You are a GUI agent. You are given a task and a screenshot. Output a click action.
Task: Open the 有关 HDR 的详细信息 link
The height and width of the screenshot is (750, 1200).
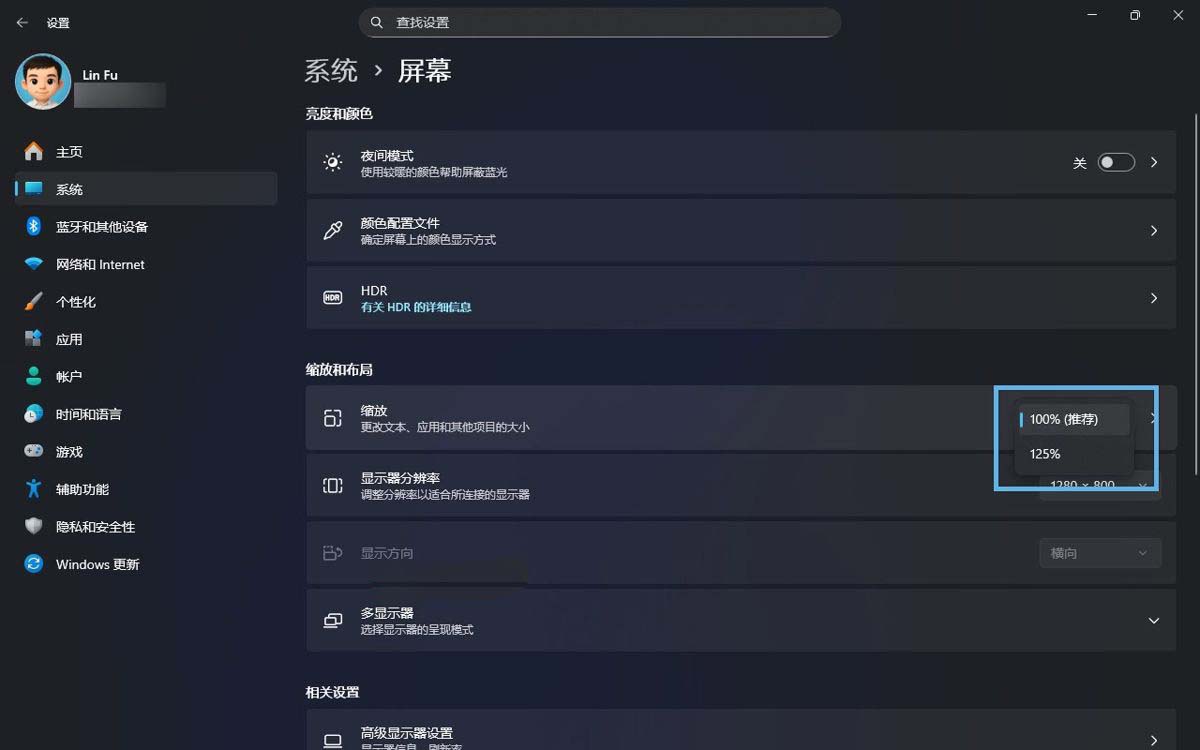click(x=416, y=307)
